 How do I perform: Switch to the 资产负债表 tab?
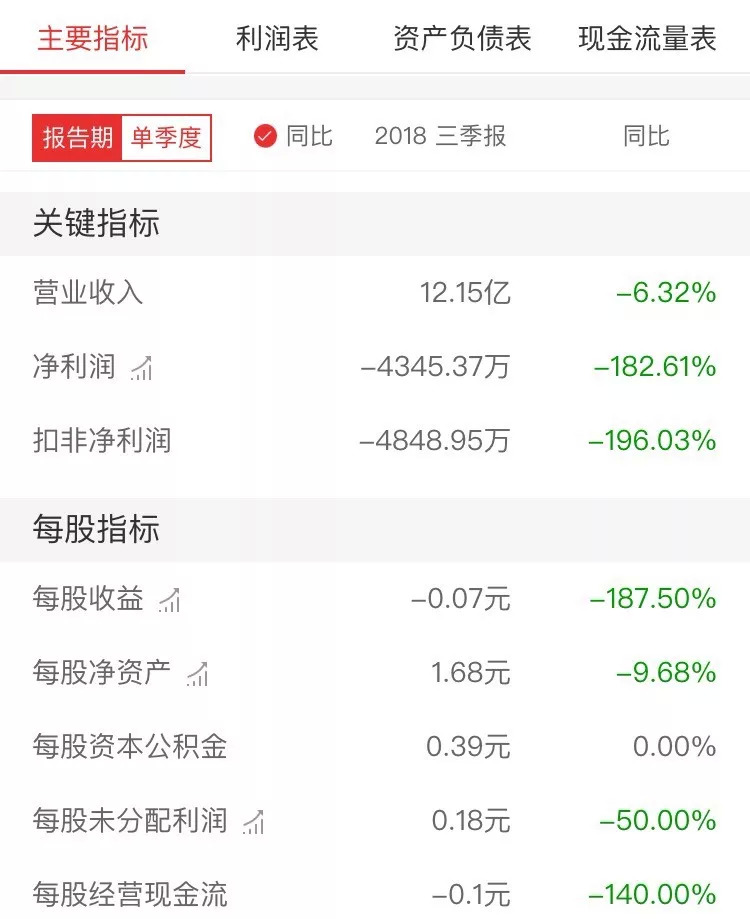point(462,39)
